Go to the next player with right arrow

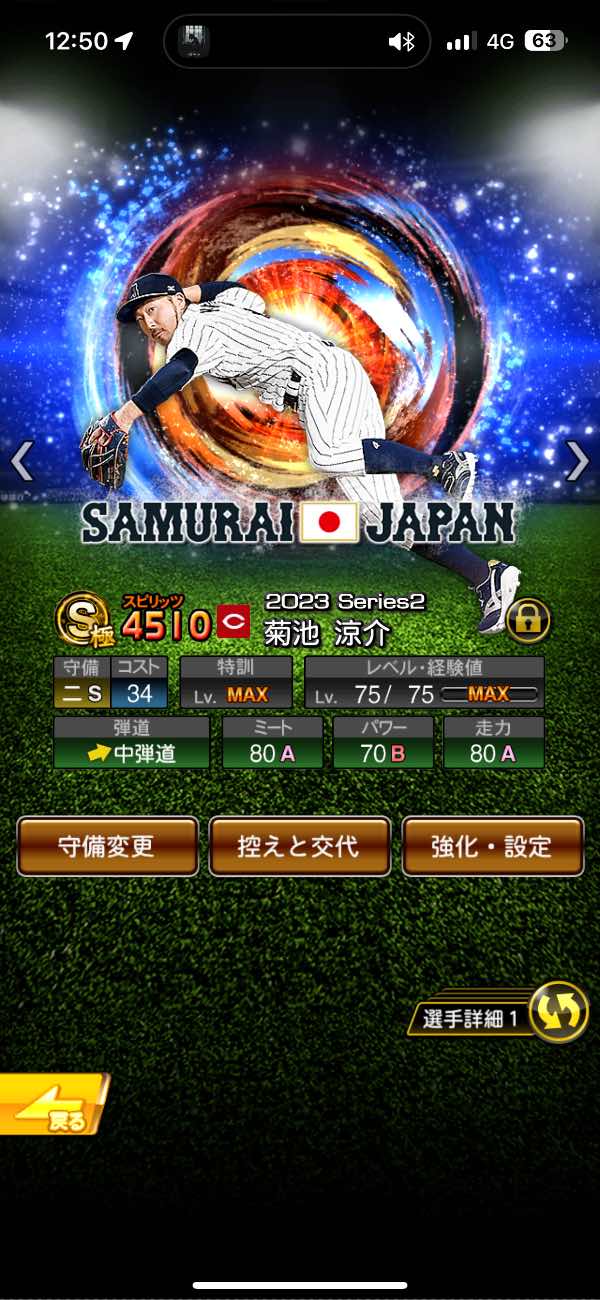tap(578, 461)
